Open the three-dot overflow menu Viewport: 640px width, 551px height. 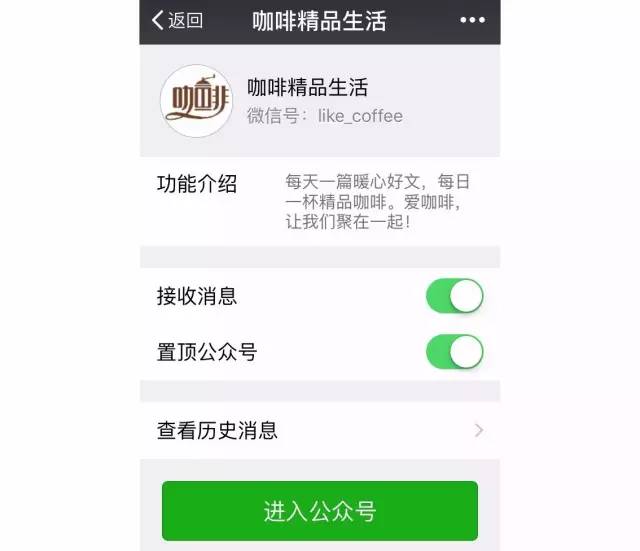[x=471, y=20]
